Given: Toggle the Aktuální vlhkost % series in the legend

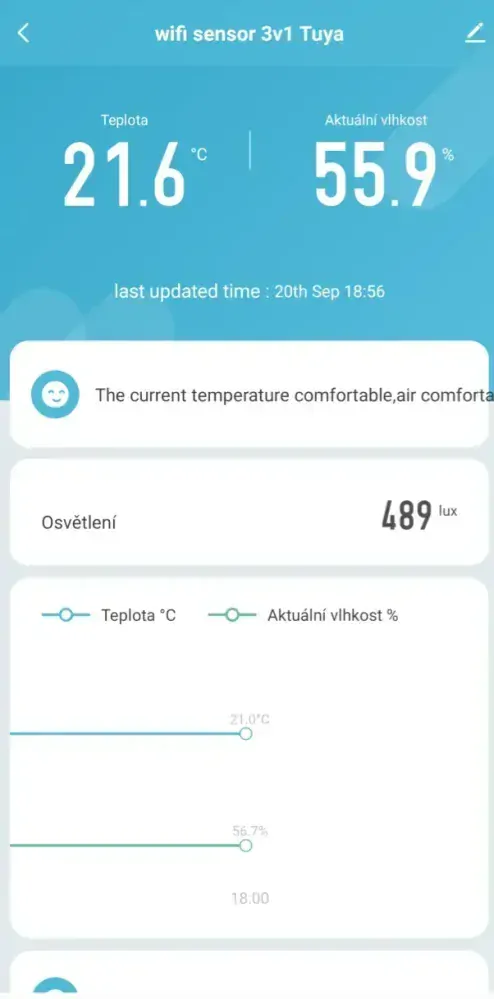Looking at the screenshot, I should click(x=303, y=615).
